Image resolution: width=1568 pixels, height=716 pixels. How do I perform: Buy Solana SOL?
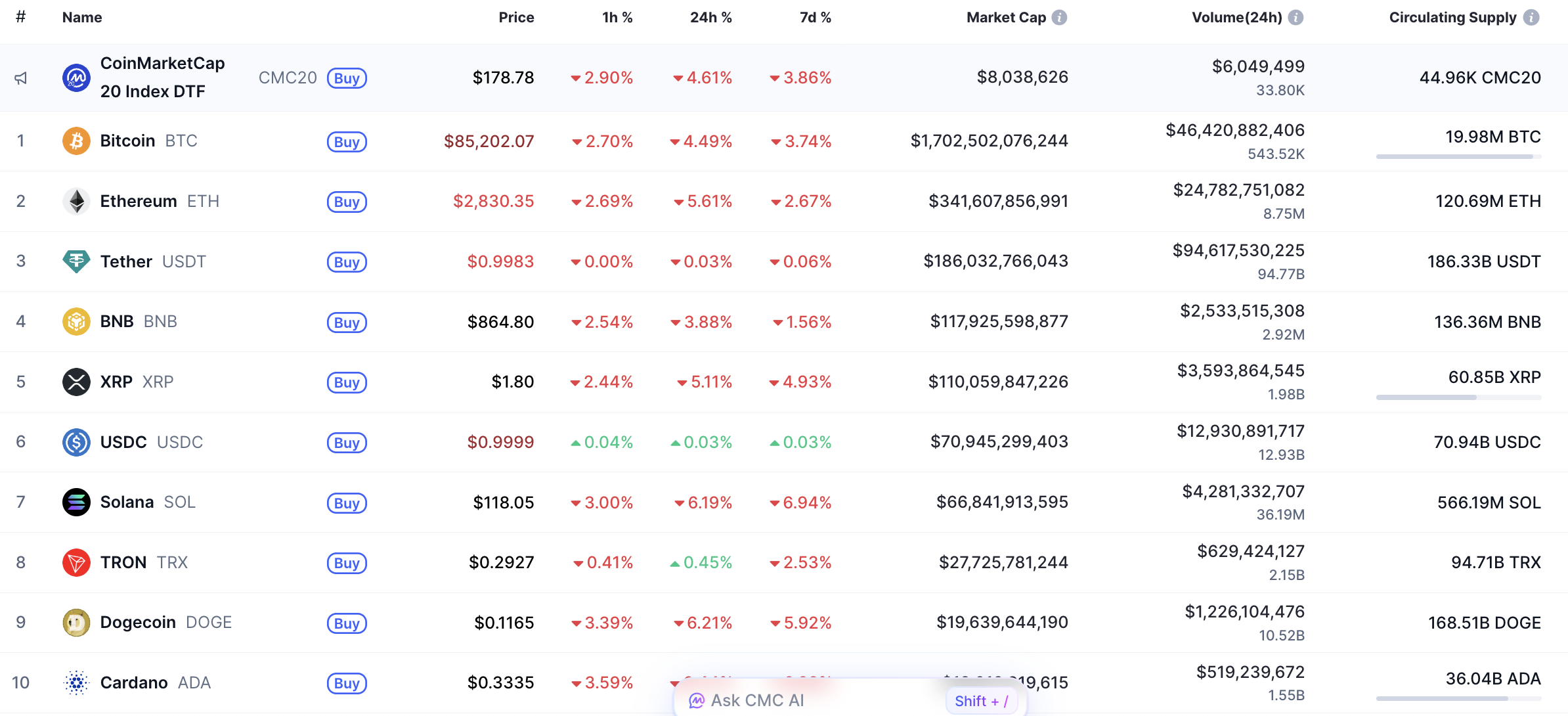tap(347, 503)
